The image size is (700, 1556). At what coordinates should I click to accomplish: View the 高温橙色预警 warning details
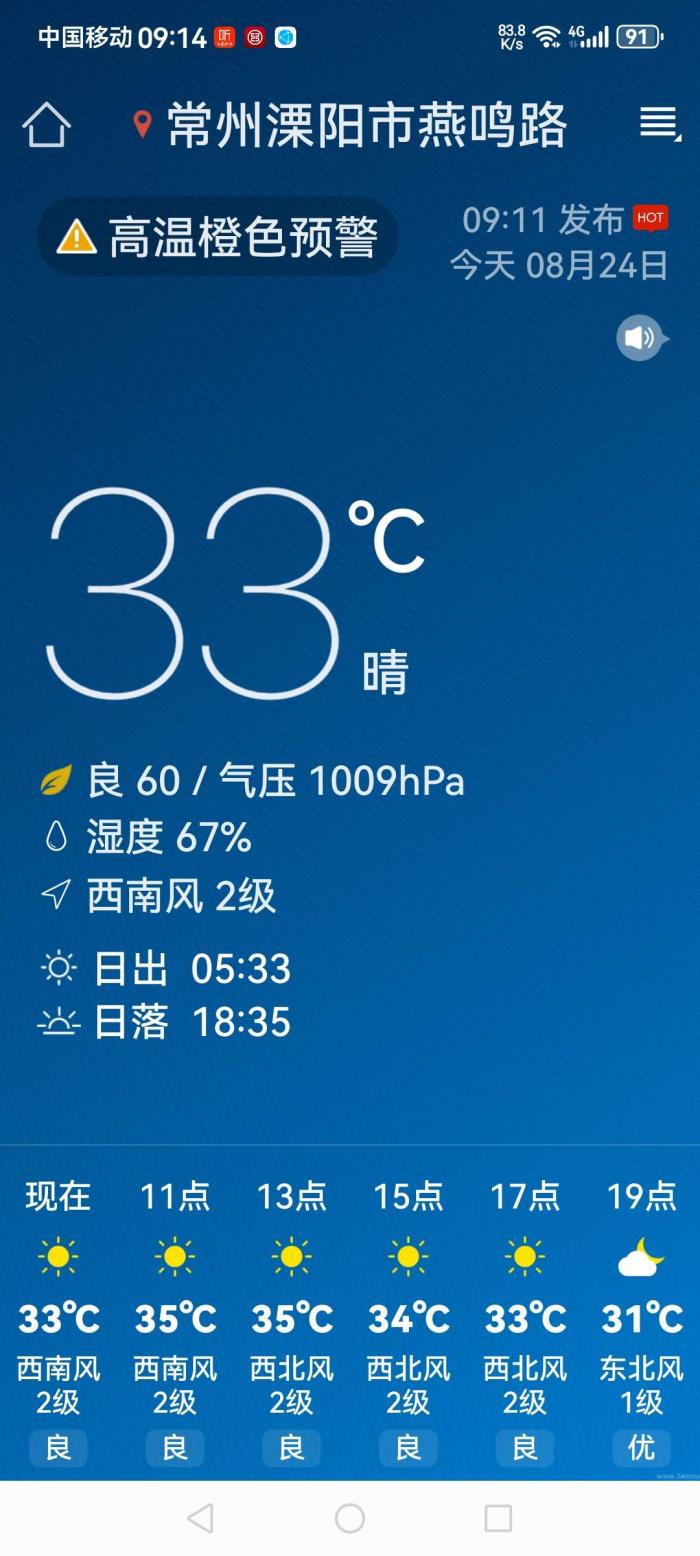[x=218, y=237]
